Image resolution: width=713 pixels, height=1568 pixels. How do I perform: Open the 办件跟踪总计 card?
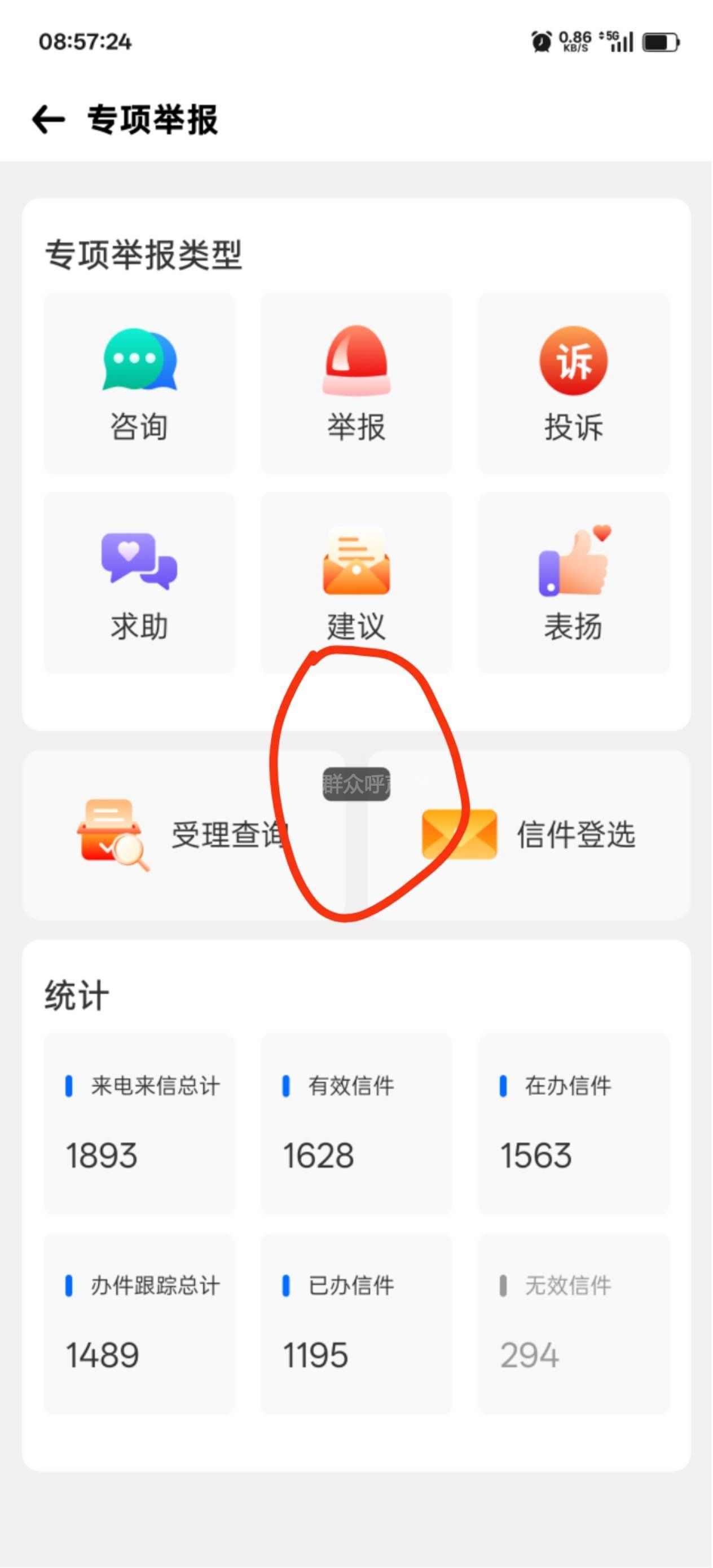coord(139,1323)
